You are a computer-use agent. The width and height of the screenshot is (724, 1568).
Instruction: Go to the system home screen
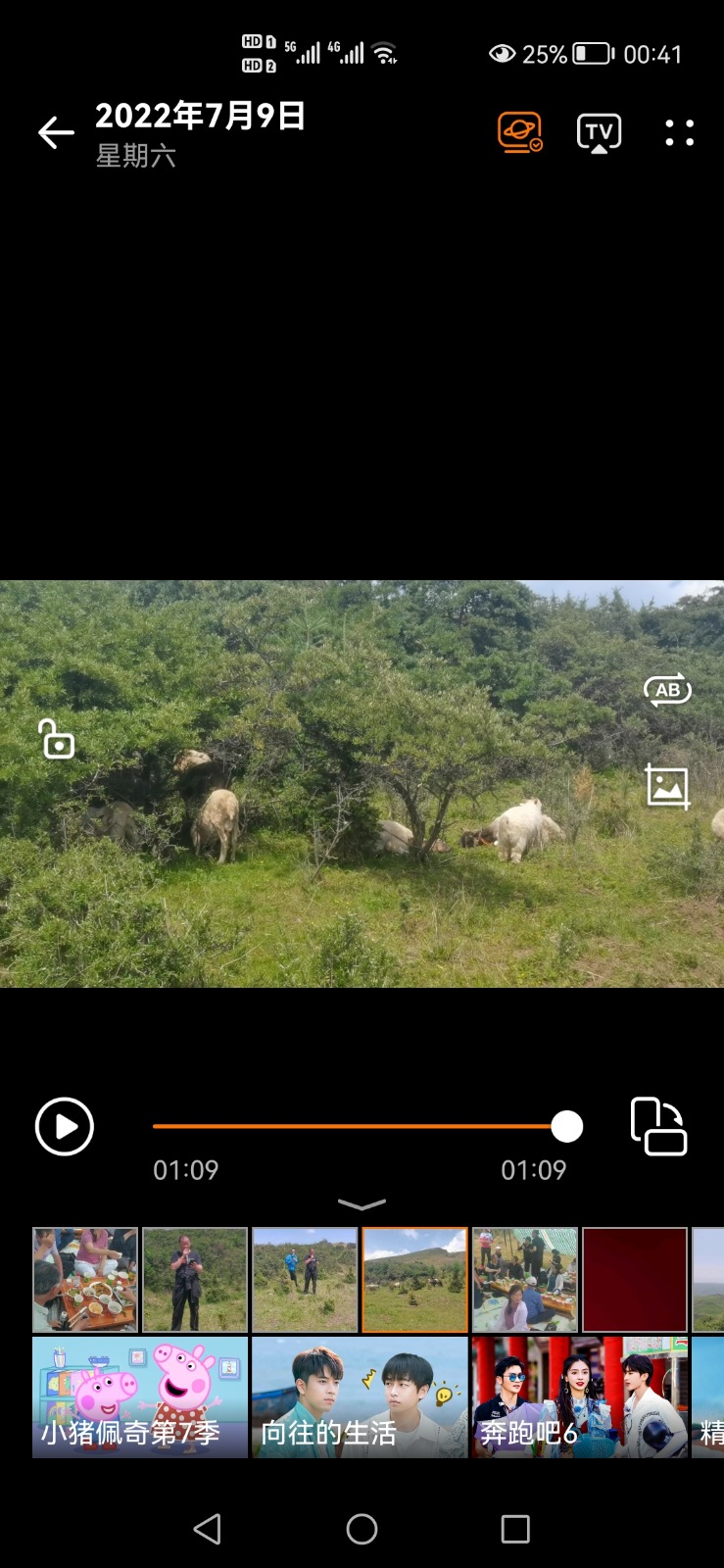pyautogui.click(x=362, y=1529)
